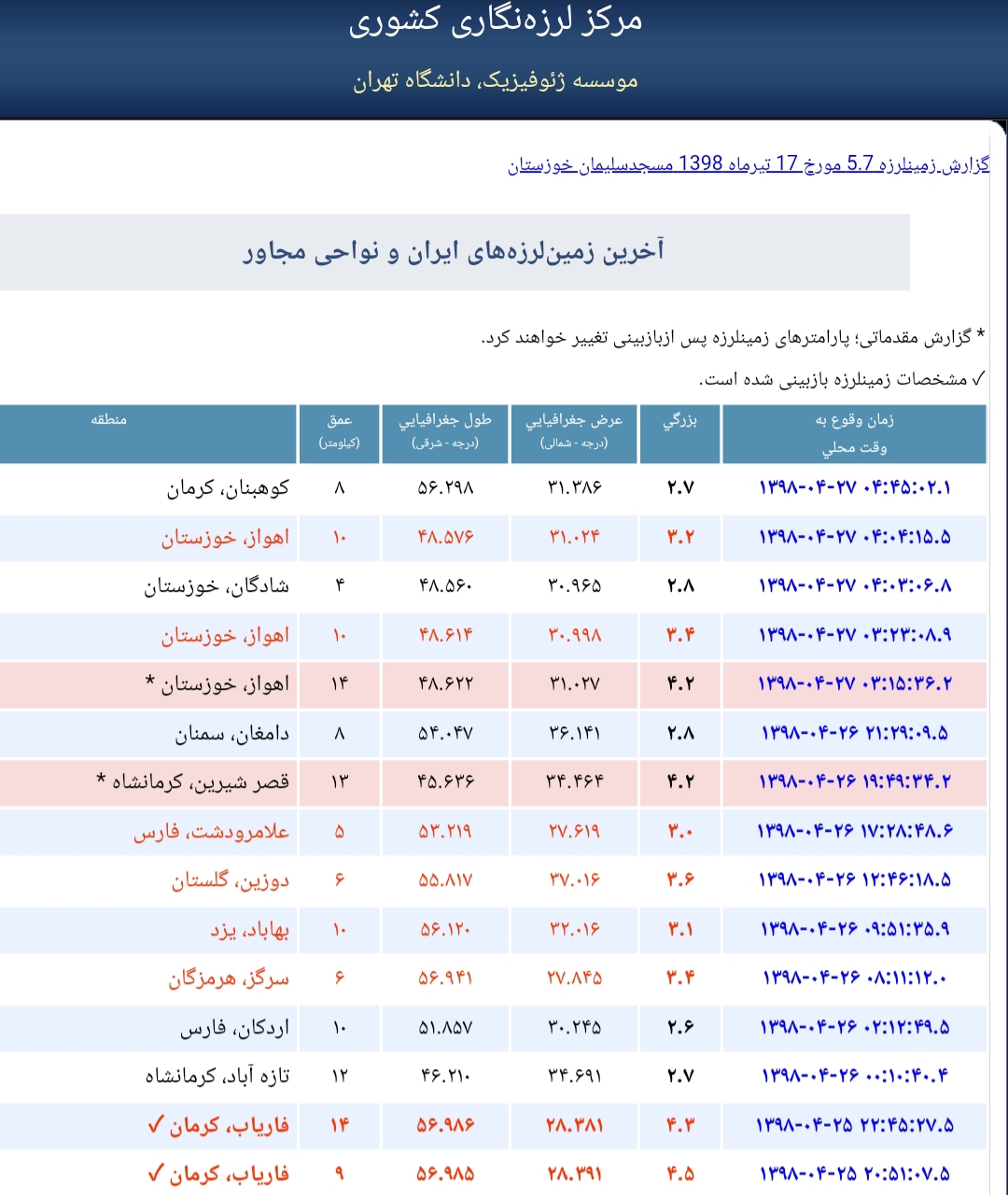
Task: Open the Ahvaz event time link 04:04:15.5
Action: 855,537
